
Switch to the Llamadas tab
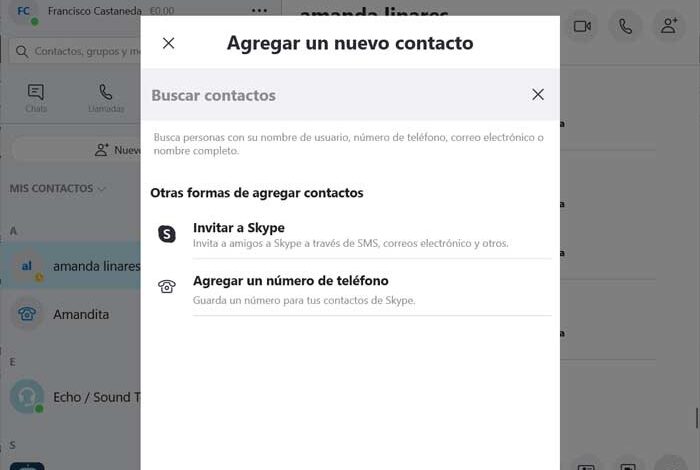(106, 98)
